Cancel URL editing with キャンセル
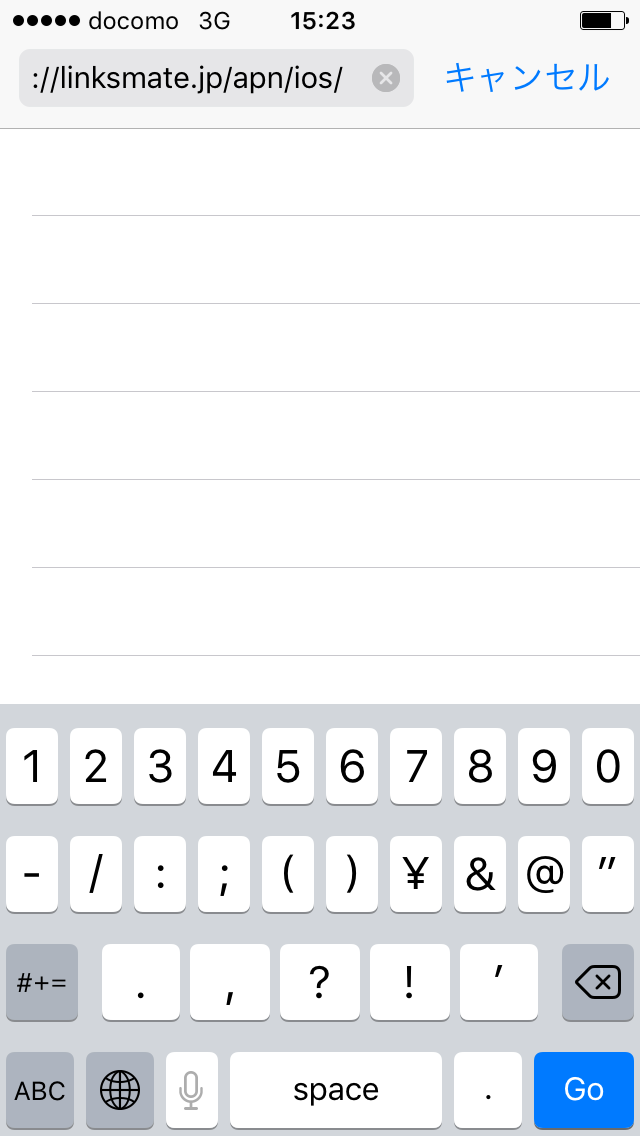Screen dimensions: 640x1136 (526, 78)
